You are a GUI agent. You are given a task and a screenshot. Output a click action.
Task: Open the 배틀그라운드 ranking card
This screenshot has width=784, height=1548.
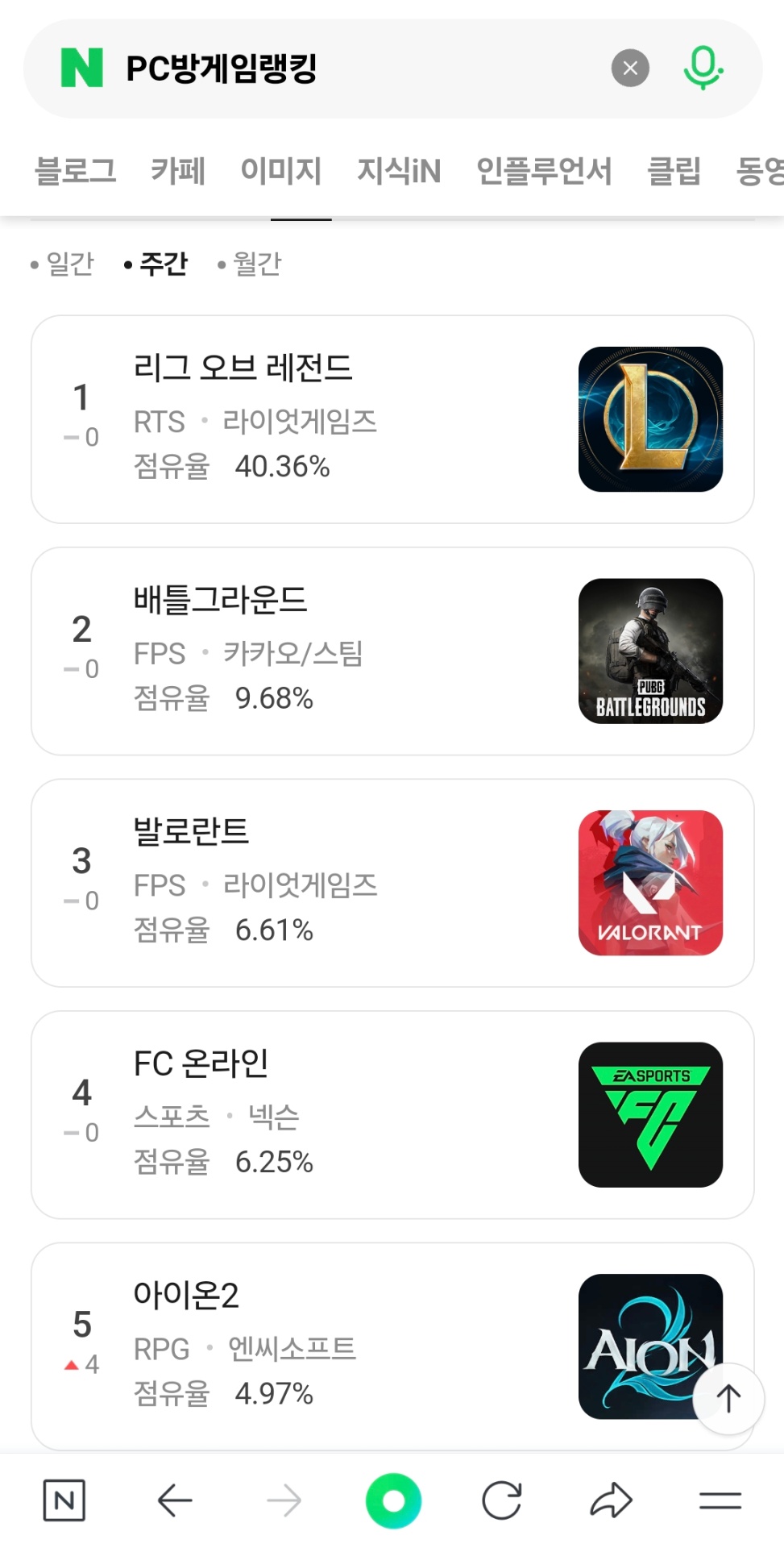[392, 651]
